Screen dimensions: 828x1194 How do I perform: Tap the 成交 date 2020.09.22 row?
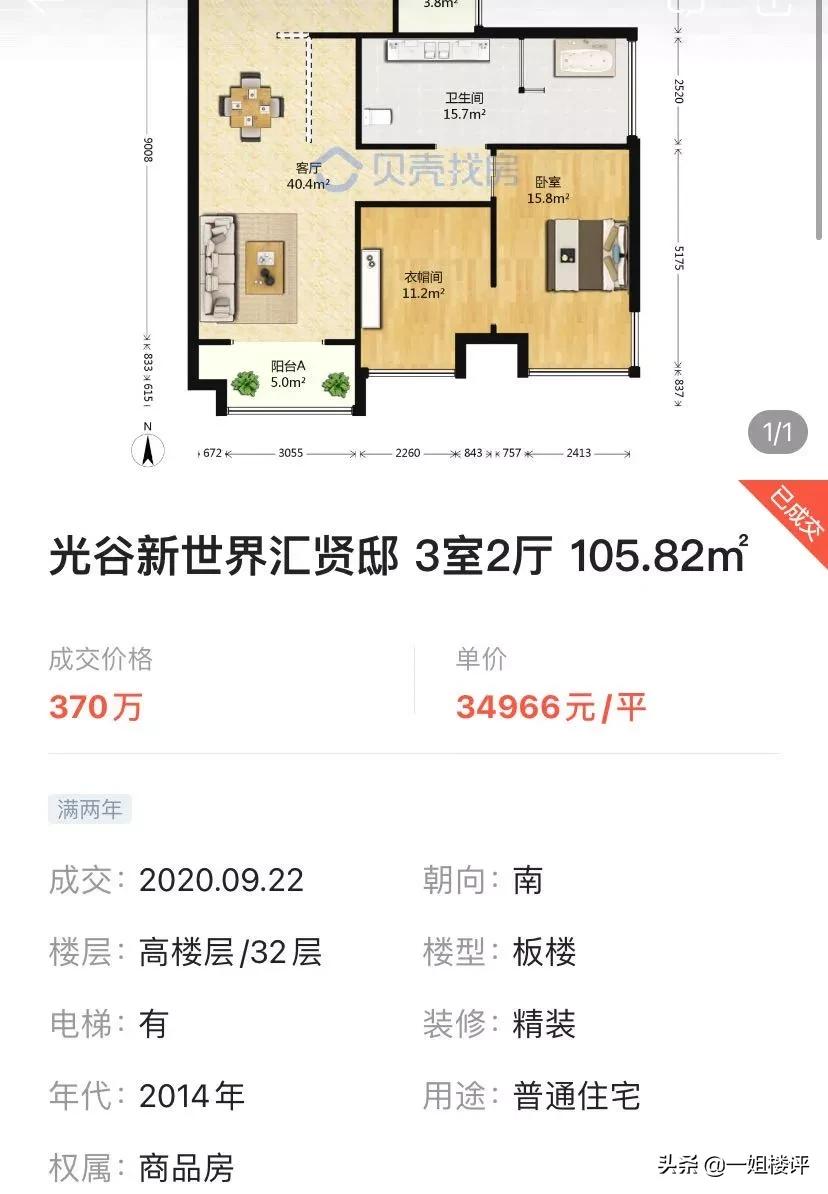pyautogui.click(x=180, y=880)
